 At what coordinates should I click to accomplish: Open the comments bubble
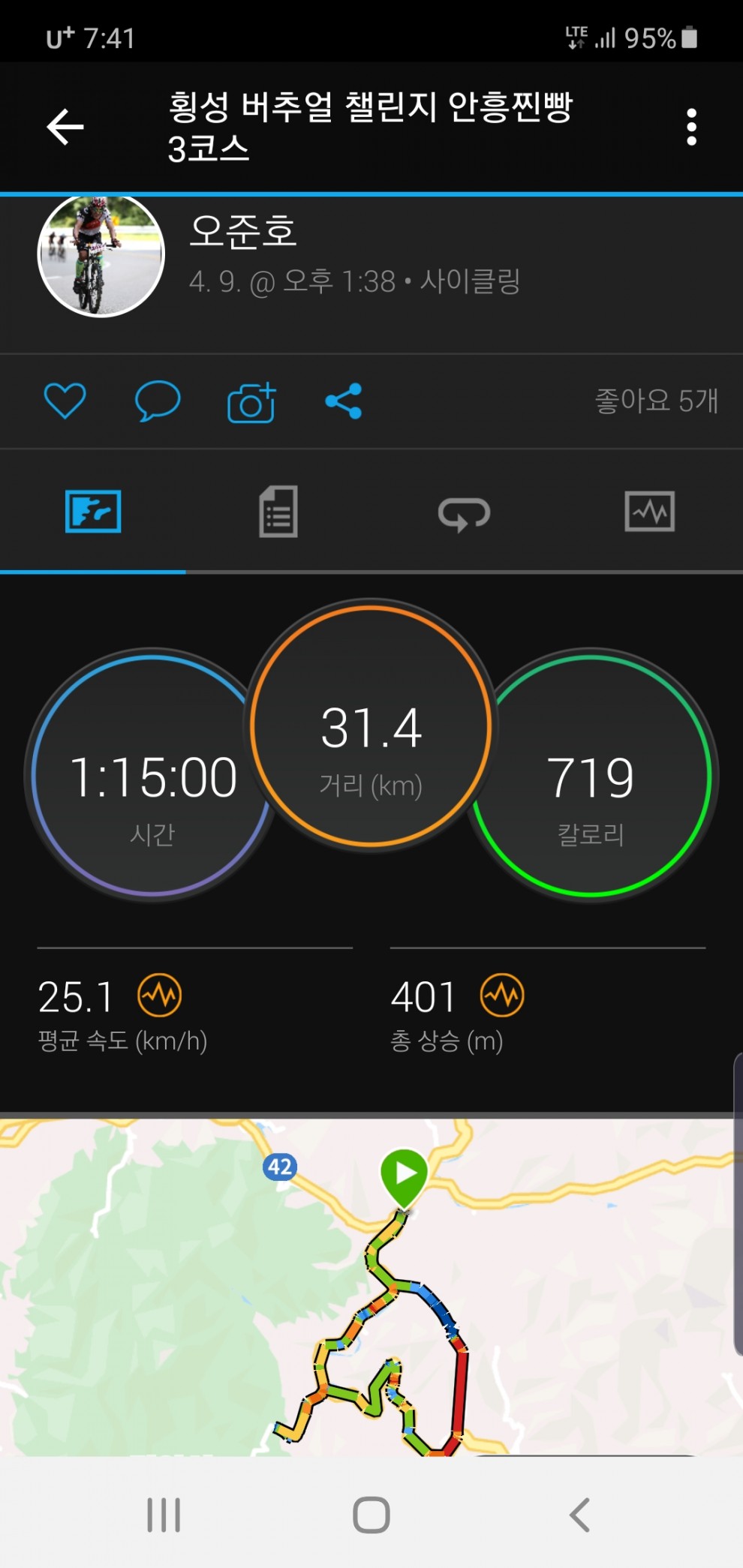pos(157,401)
